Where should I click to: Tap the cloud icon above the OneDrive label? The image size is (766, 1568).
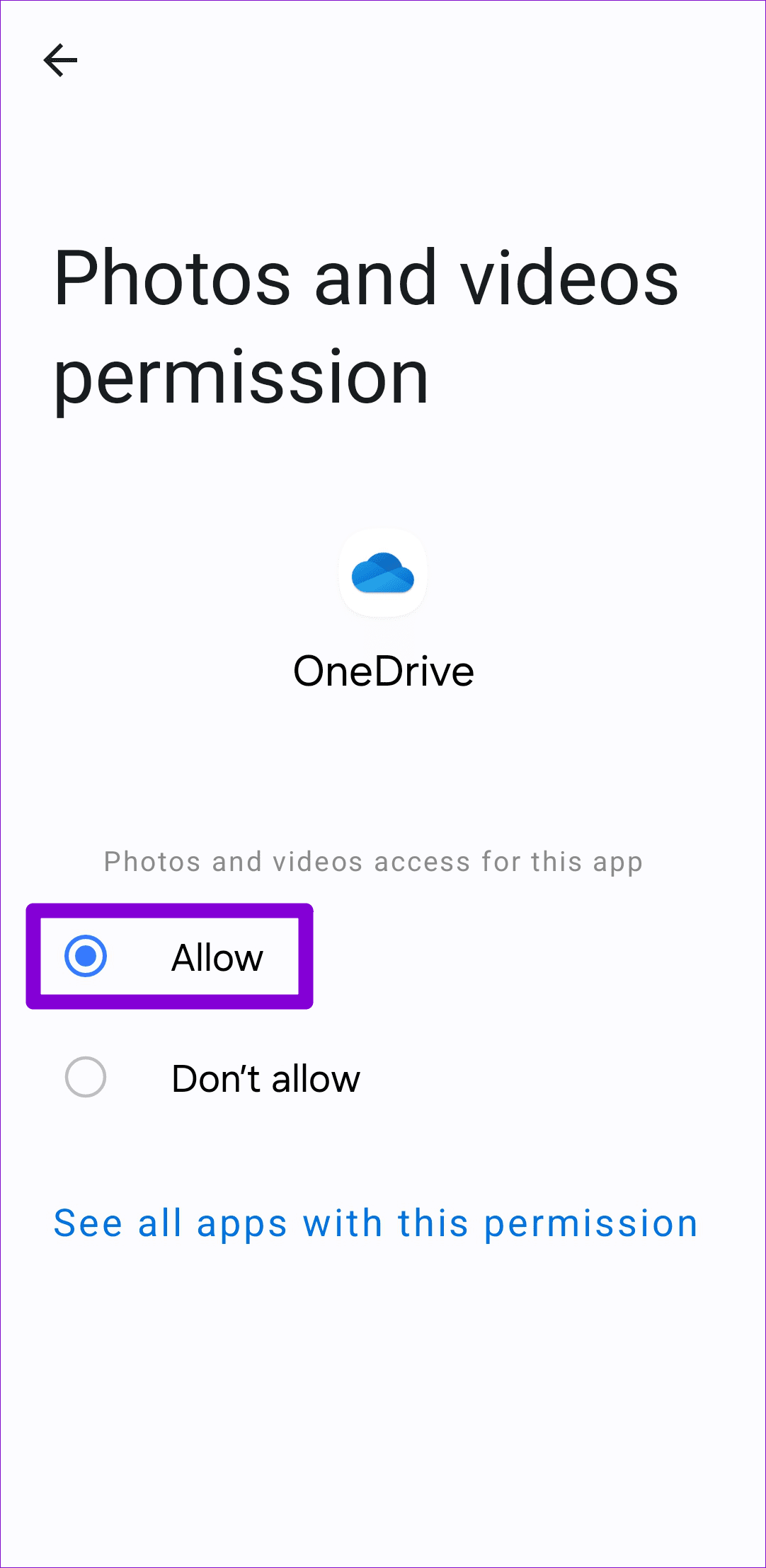382,575
